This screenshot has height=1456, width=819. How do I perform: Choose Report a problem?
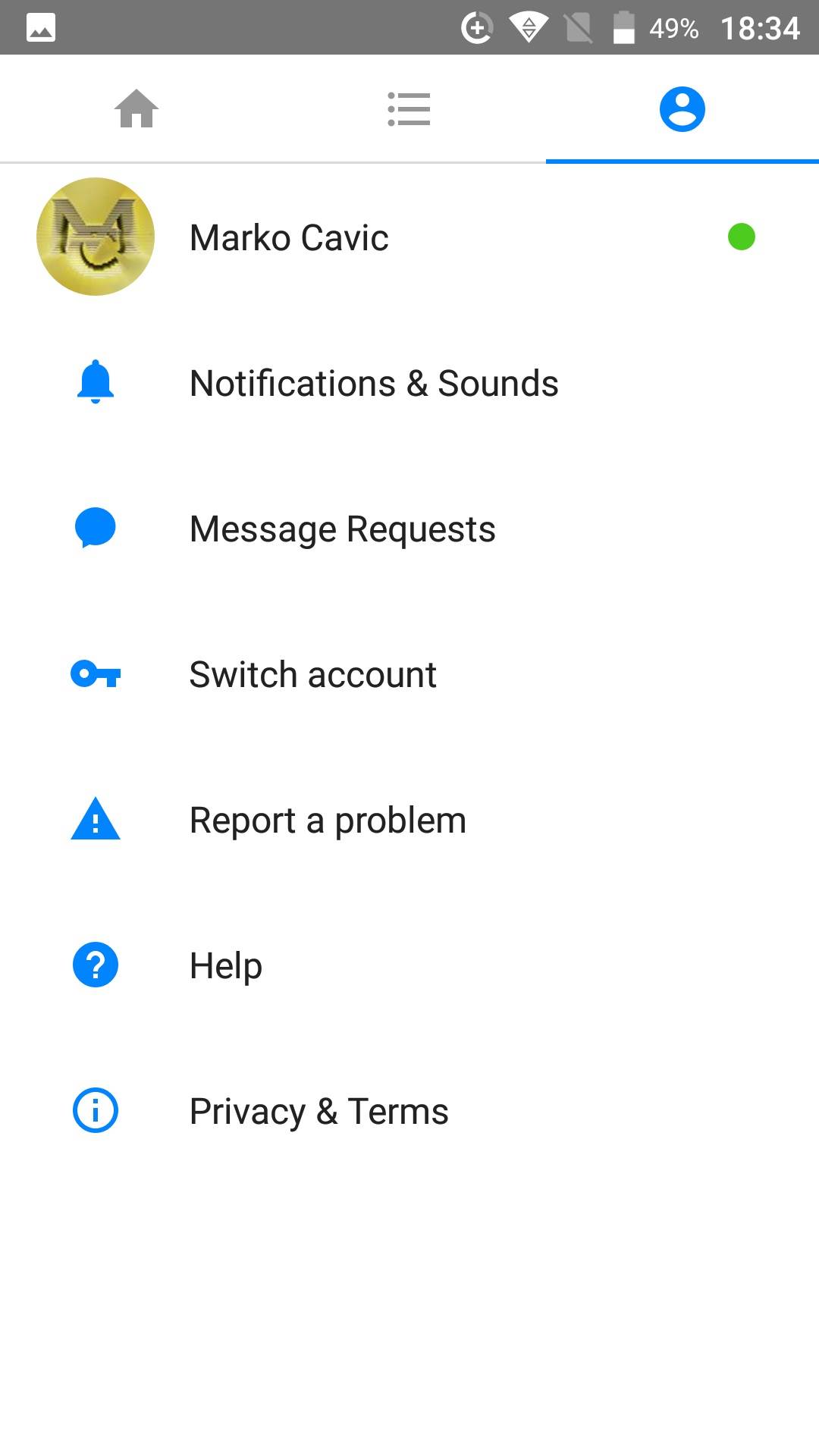(328, 820)
